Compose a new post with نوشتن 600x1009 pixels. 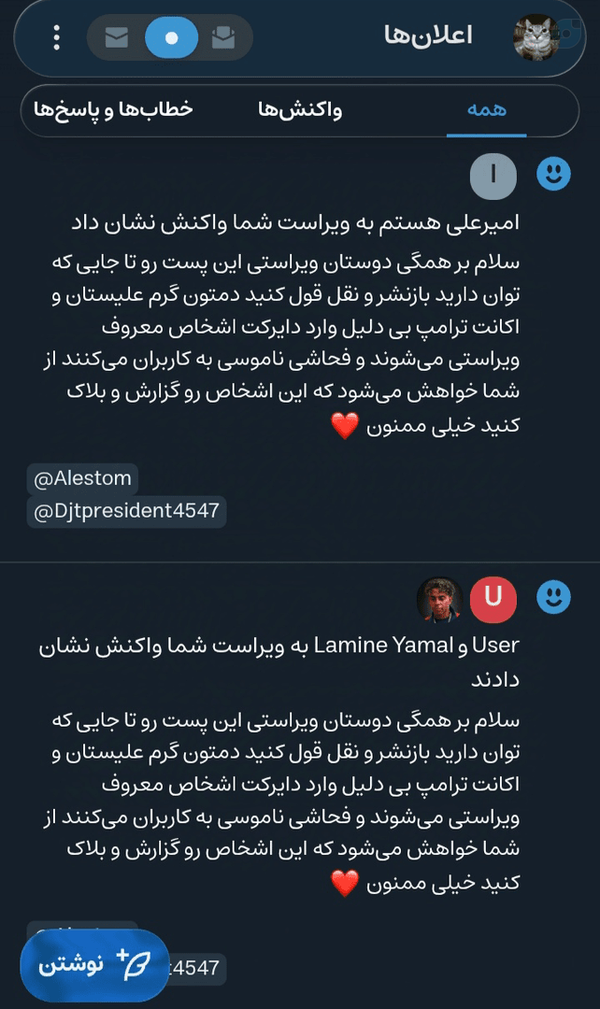pos(94,965)
